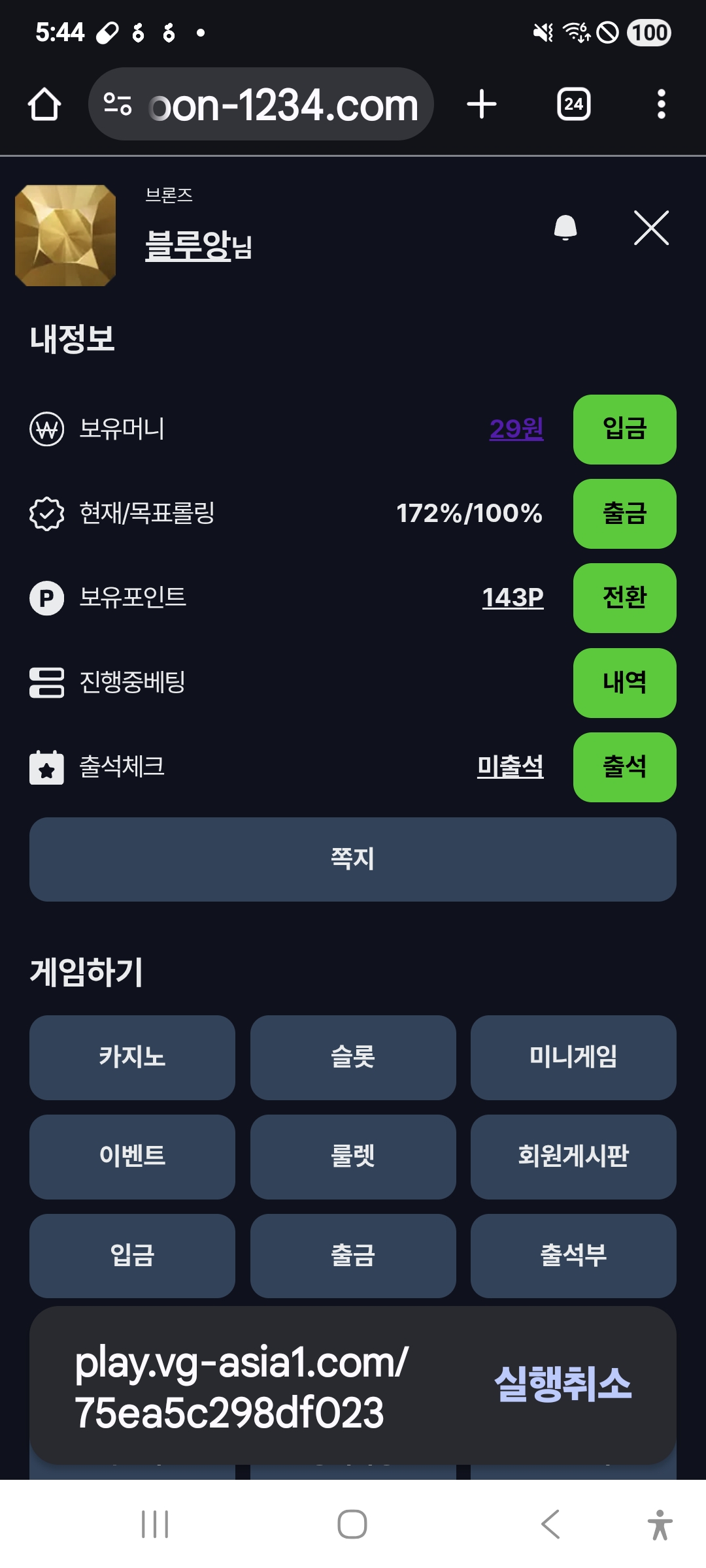Open the 쪽지 messages button
This screenshot has height=1568, width=706.
click(x=353, y=859)
